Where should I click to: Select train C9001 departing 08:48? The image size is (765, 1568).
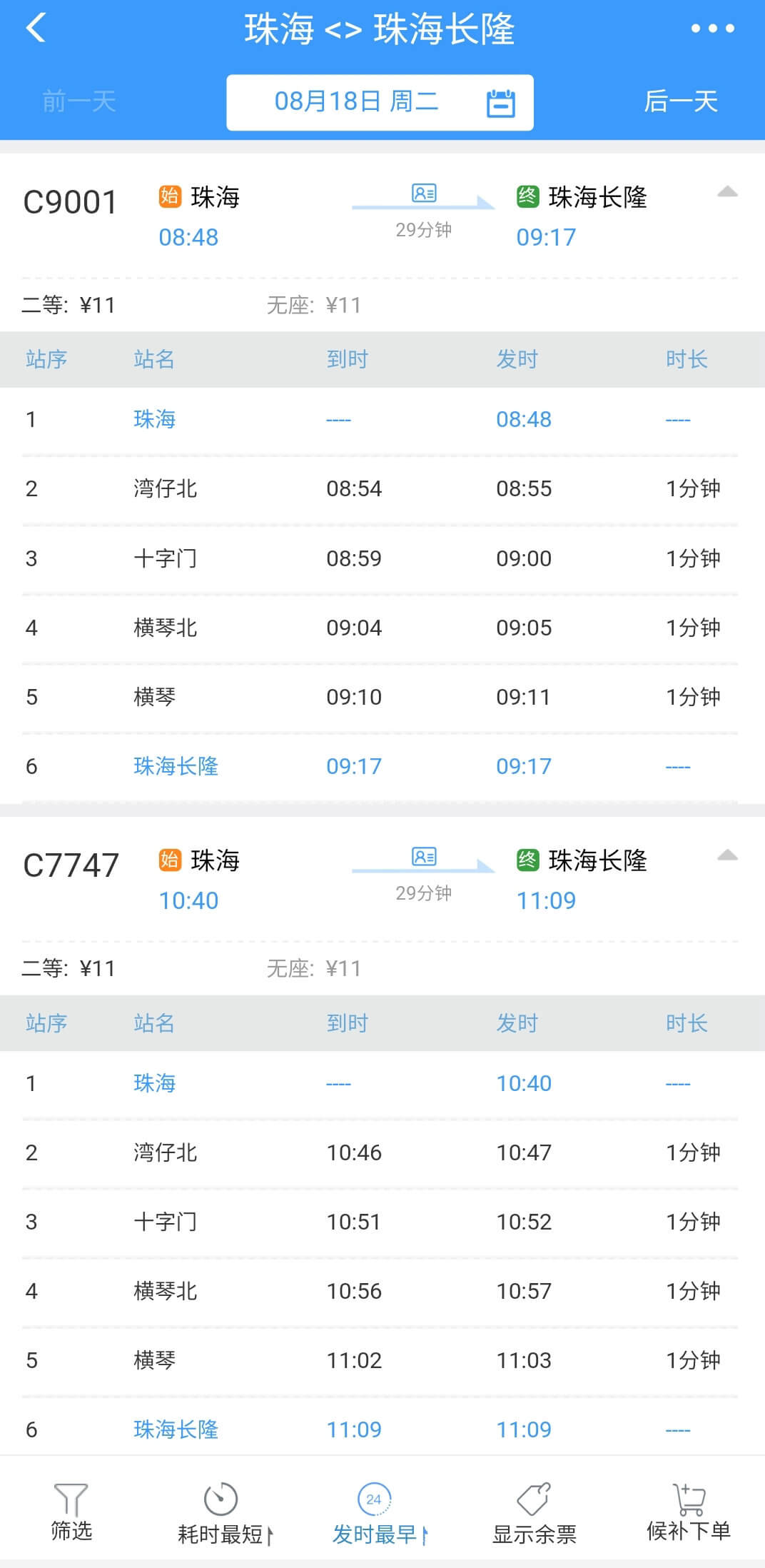(70, 203)
